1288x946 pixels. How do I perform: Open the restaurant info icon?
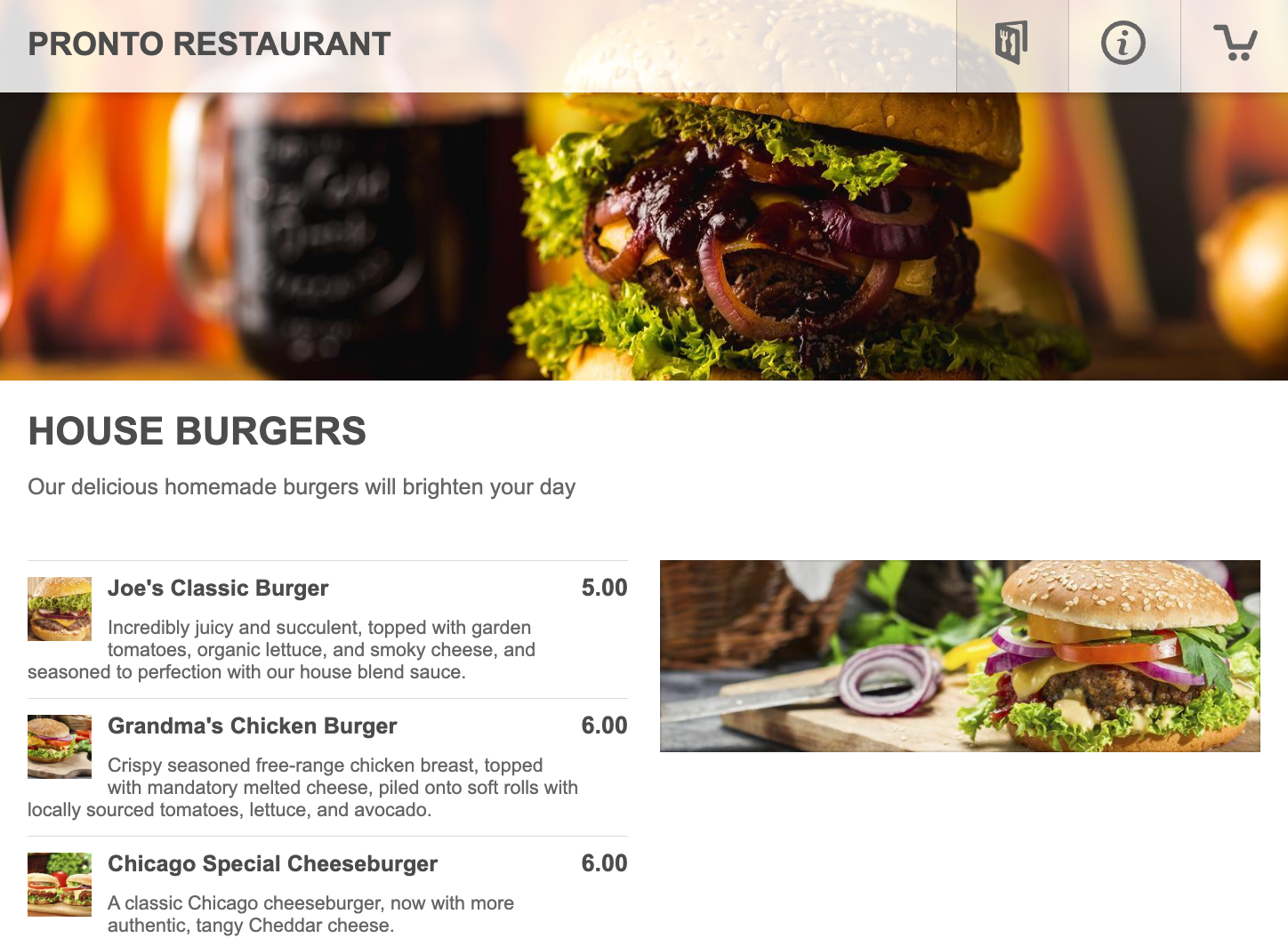[1123, 43]
